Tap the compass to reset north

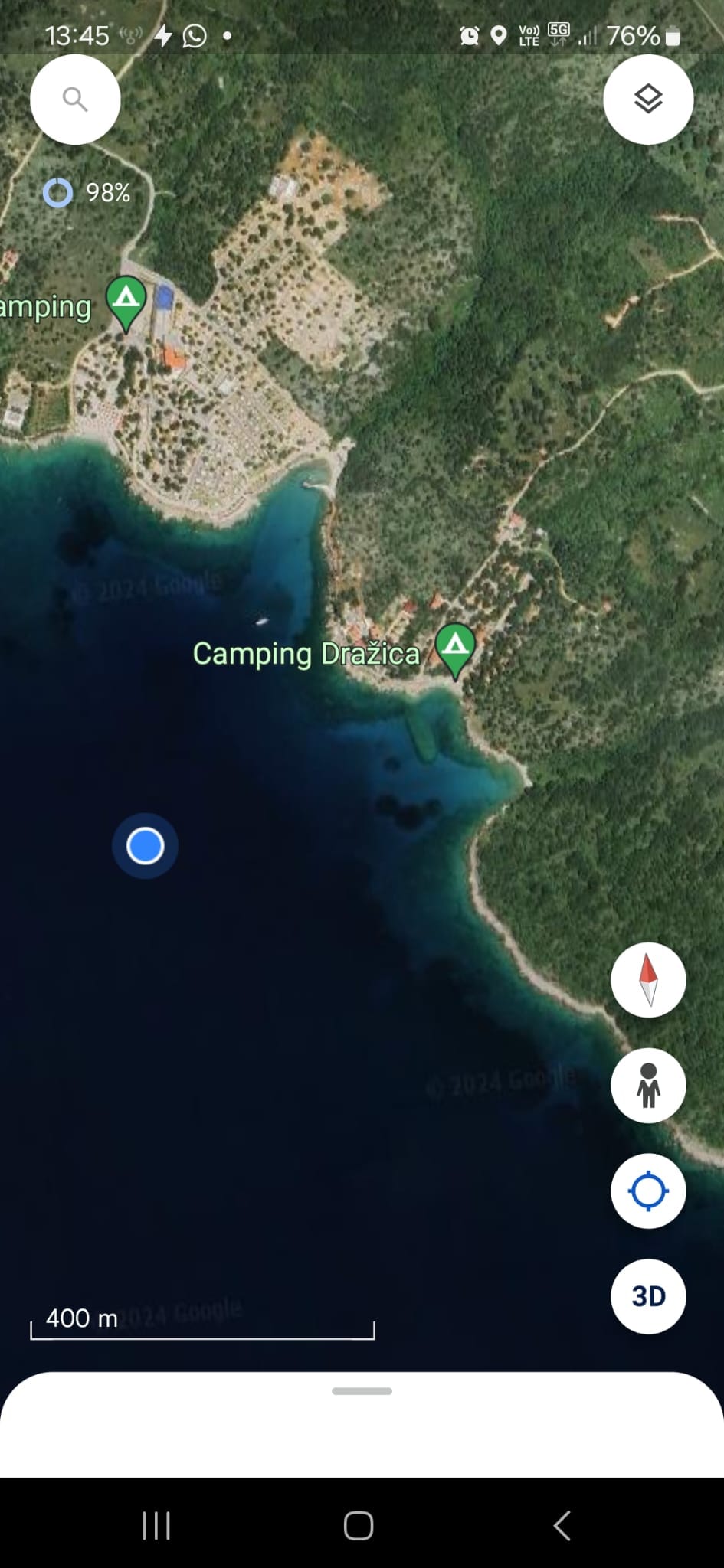pos(648,980)
